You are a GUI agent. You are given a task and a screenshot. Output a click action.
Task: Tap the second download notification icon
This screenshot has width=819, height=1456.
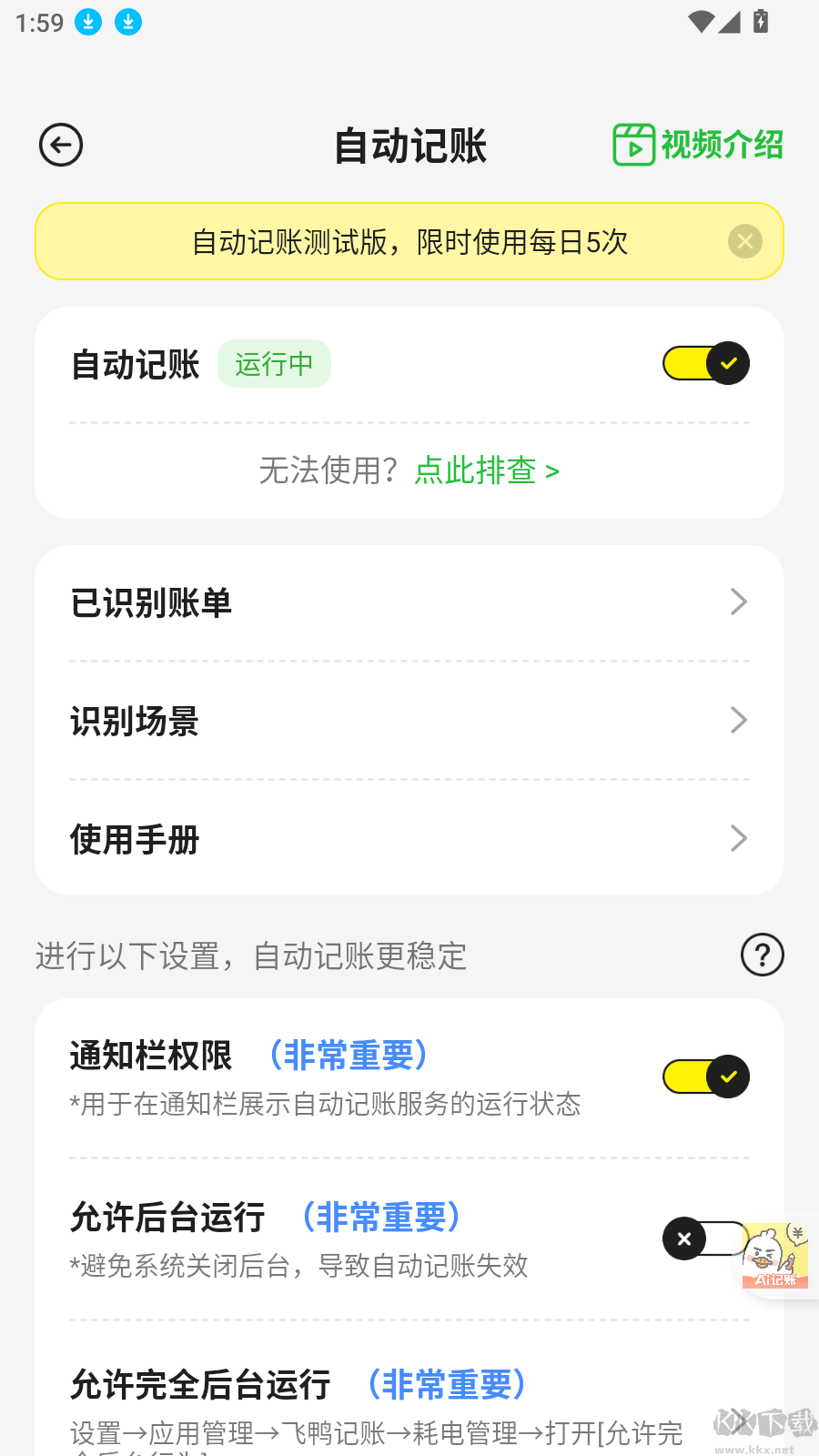128,22
